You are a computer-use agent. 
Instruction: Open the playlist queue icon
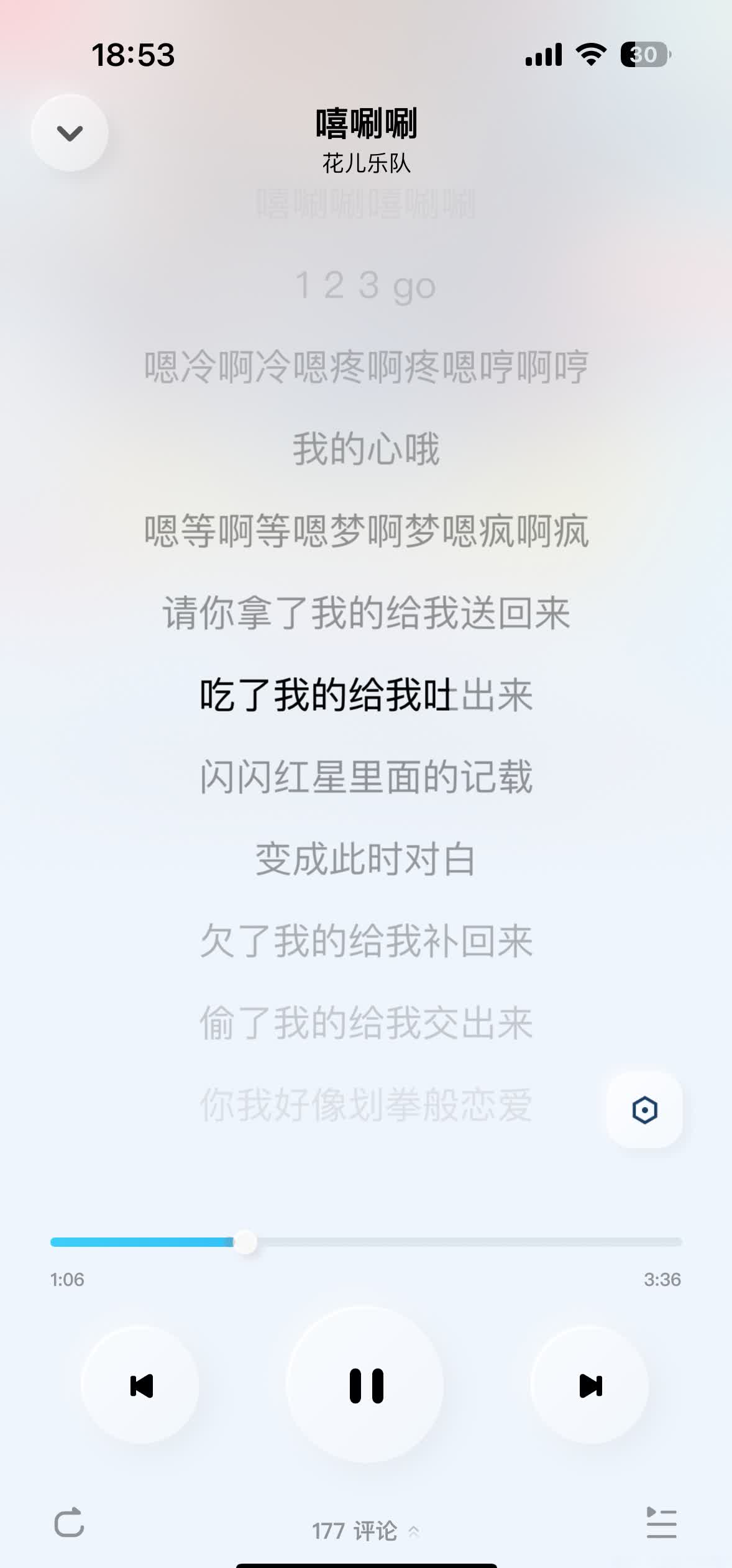tap(661, 1523)
